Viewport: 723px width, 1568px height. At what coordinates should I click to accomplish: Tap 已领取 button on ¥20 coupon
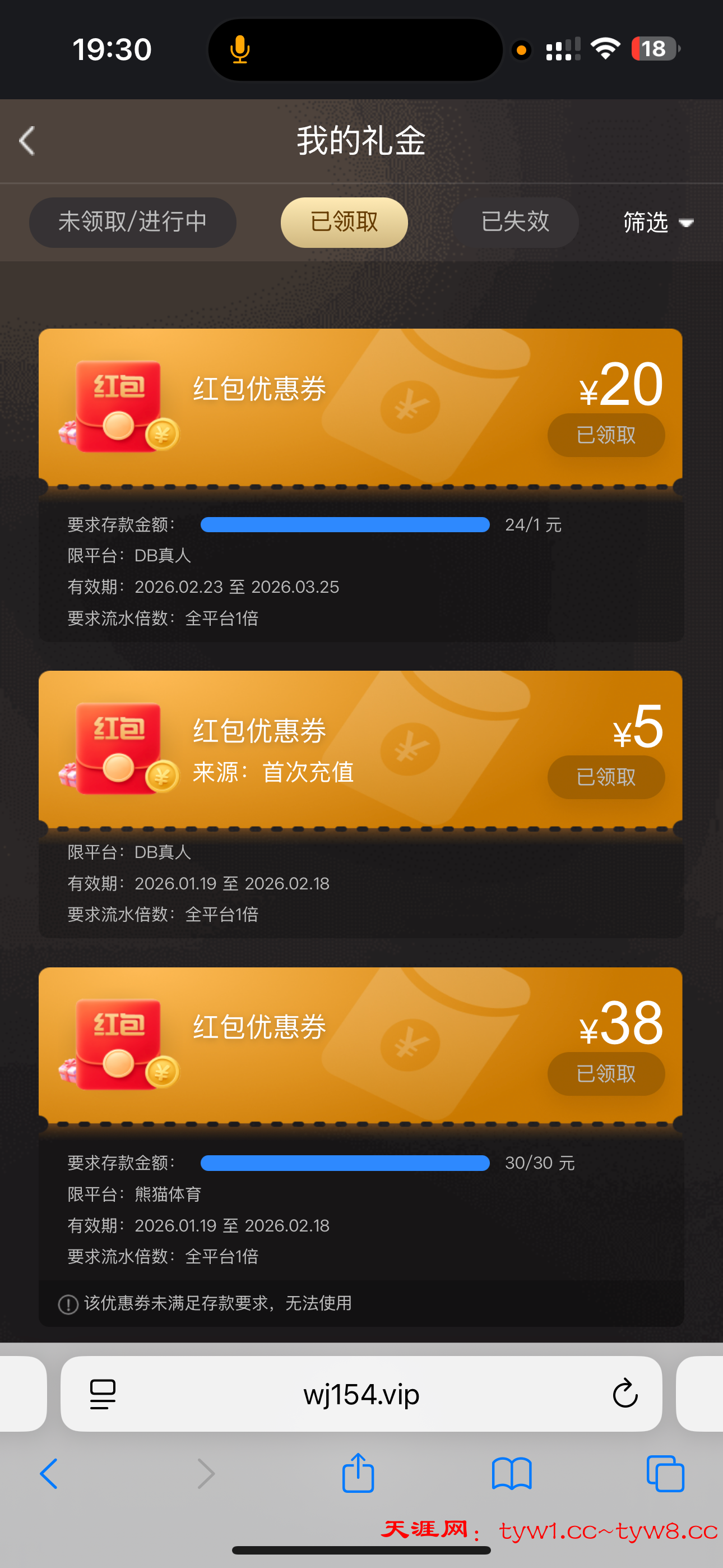coord(605,435)
